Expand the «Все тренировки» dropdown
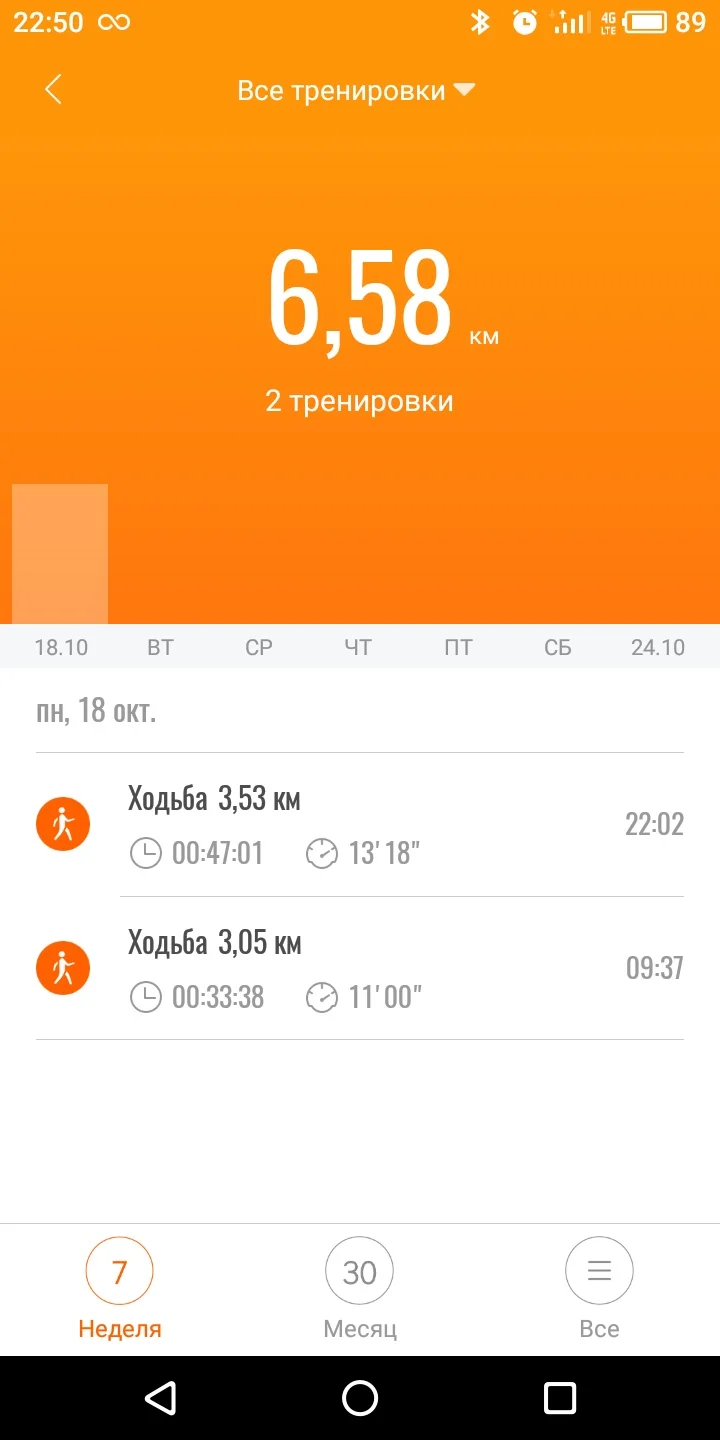 pos(355,91)
